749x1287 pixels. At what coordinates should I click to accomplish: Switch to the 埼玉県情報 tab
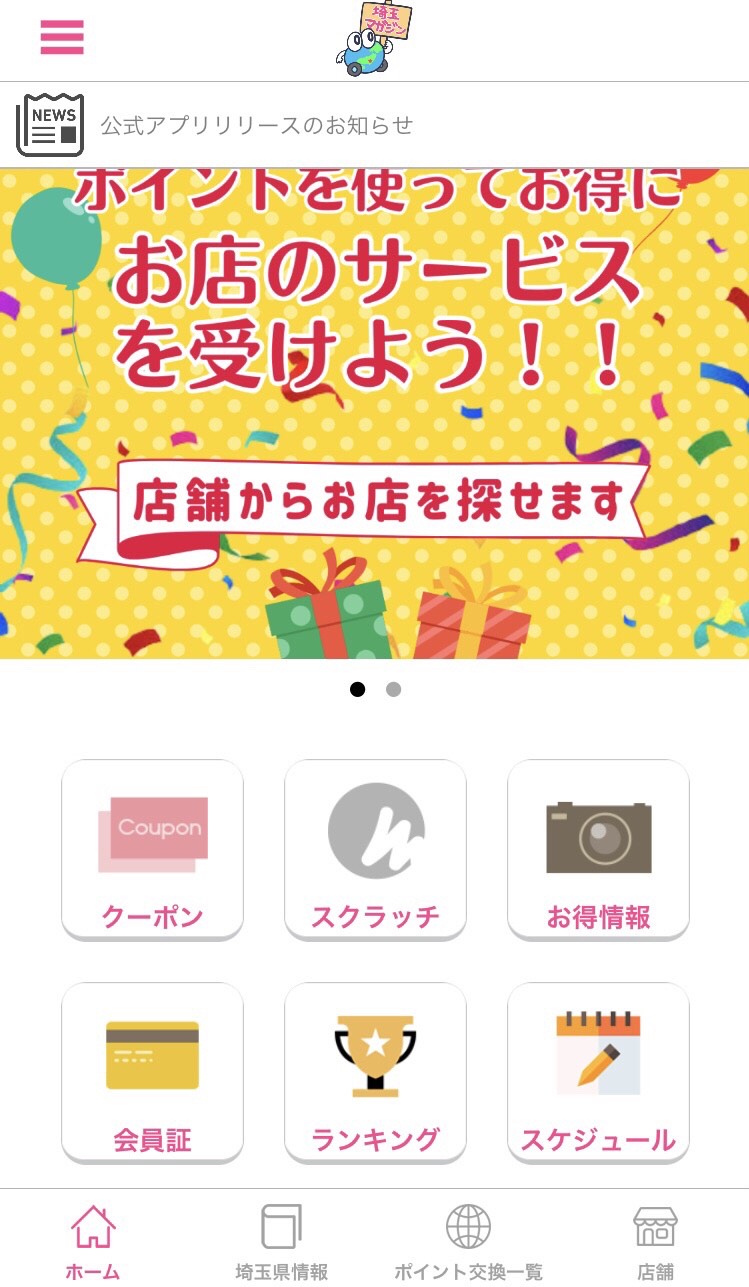(281, 1241)
